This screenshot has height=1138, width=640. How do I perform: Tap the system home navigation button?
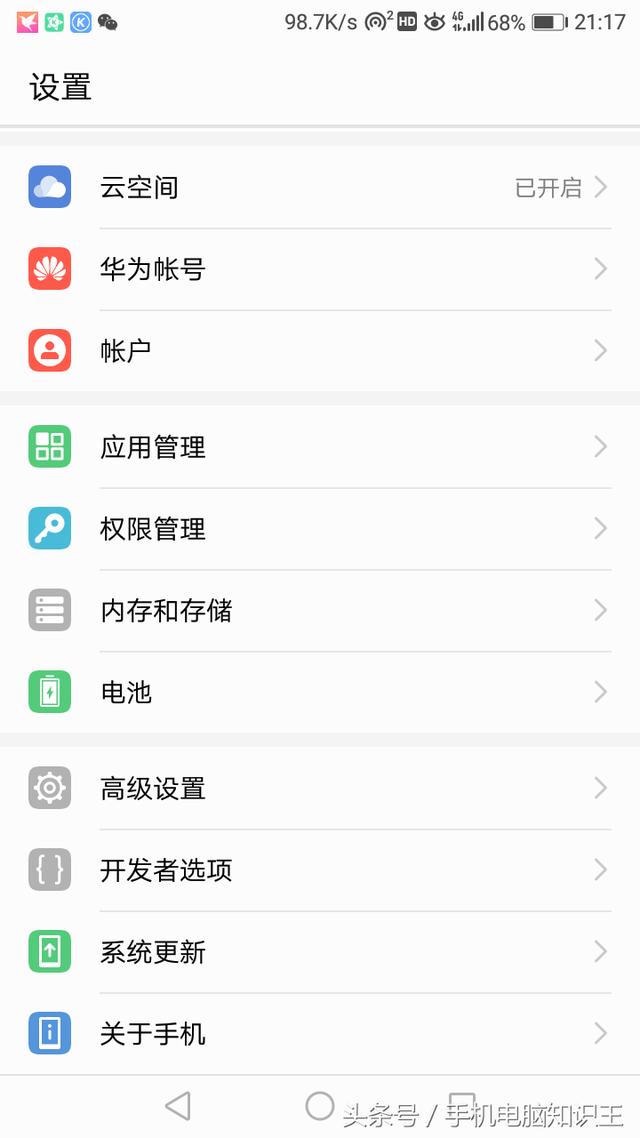(x=320, y=1105)
